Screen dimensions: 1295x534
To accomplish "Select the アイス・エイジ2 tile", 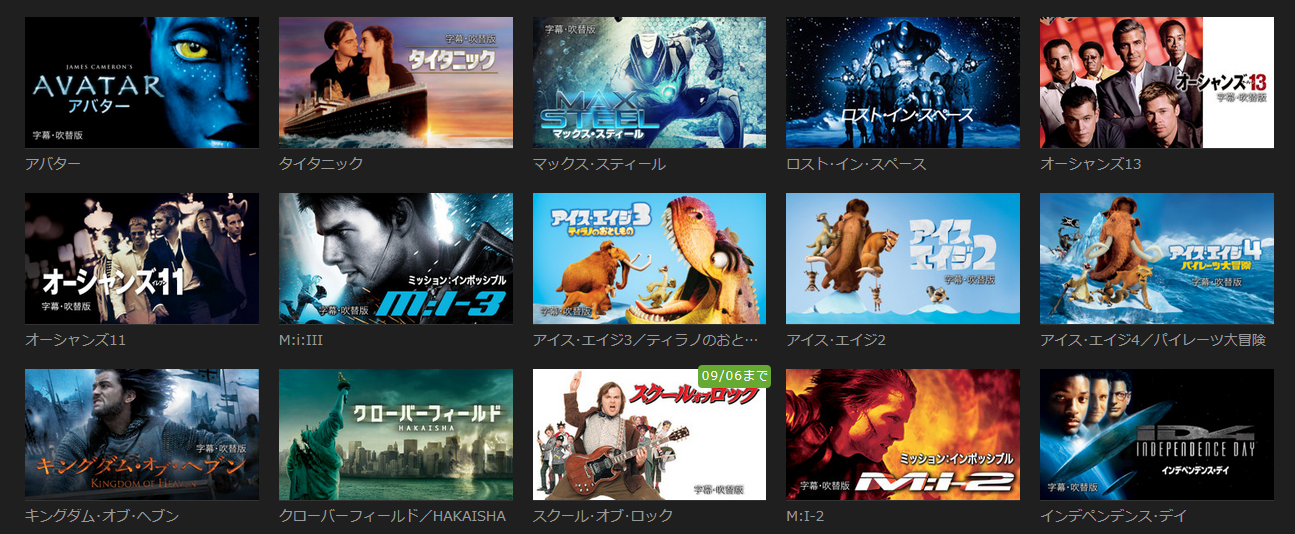I will click(902, 259).
